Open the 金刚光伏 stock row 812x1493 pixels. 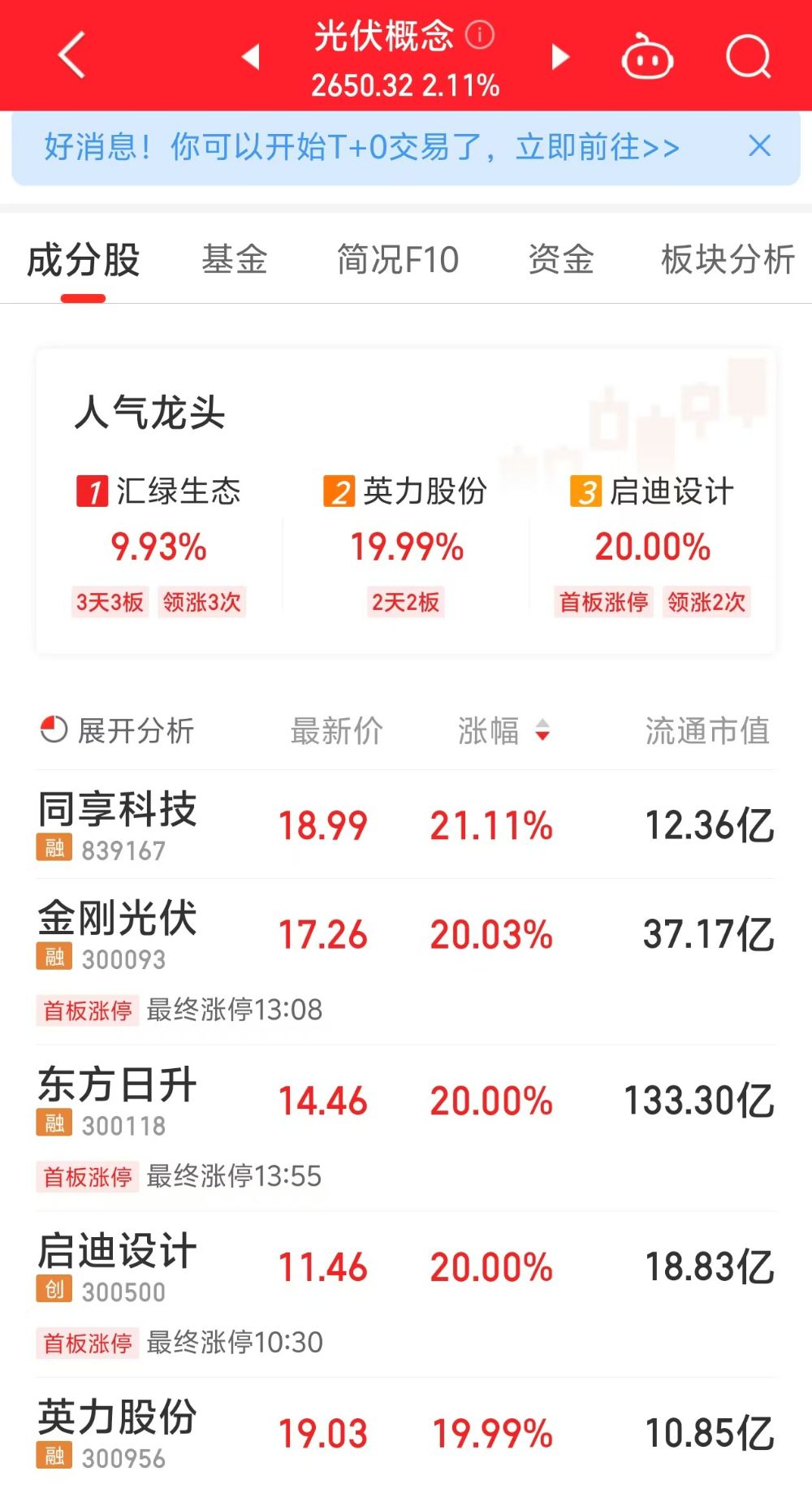(x=406, y=962)
